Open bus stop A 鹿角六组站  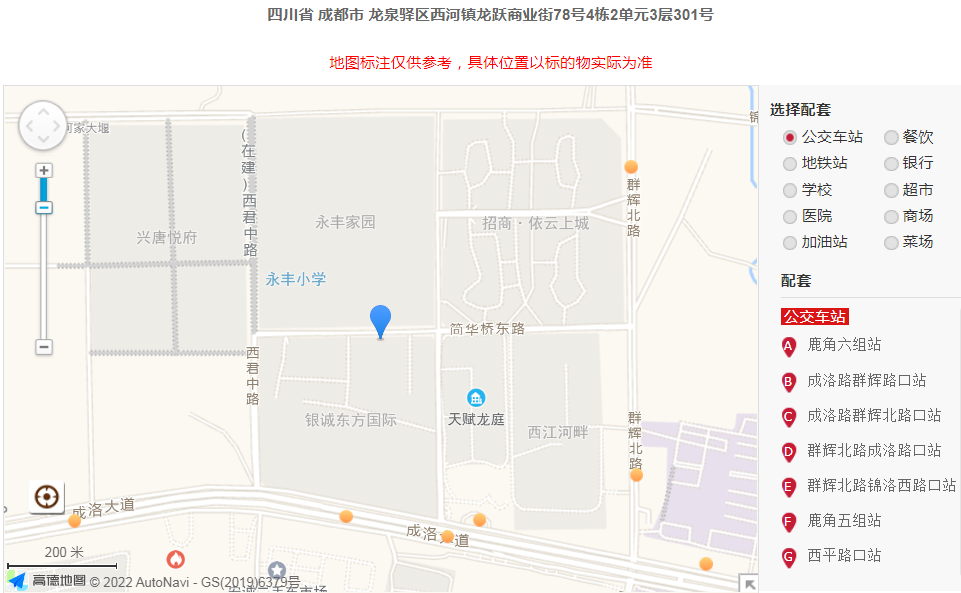(x=843, y=345)
